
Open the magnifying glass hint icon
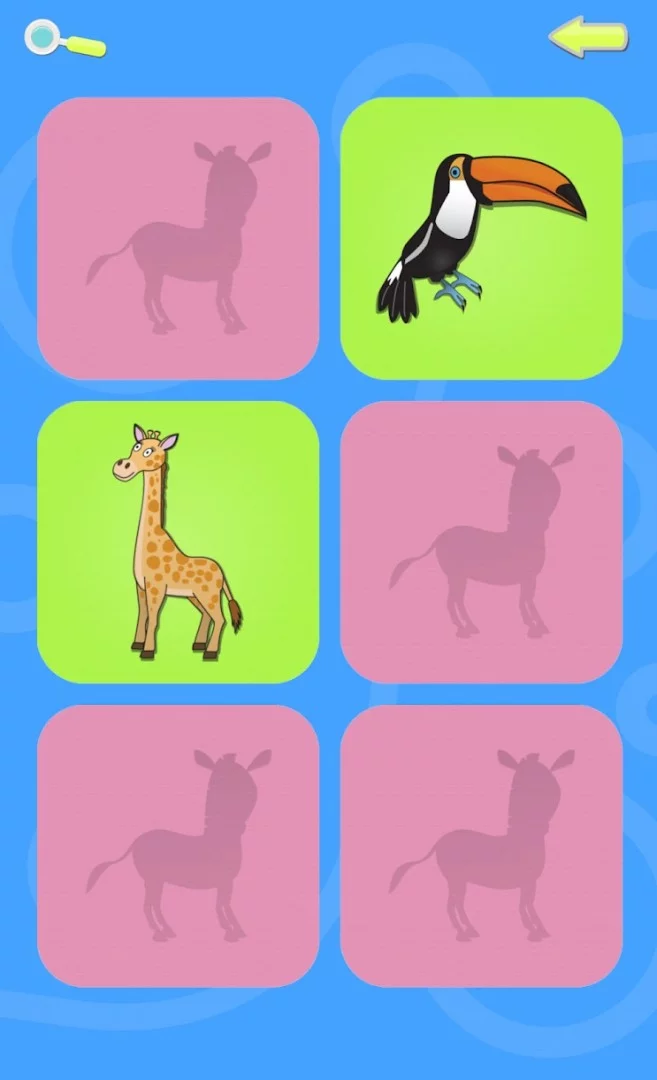point(65,39)
